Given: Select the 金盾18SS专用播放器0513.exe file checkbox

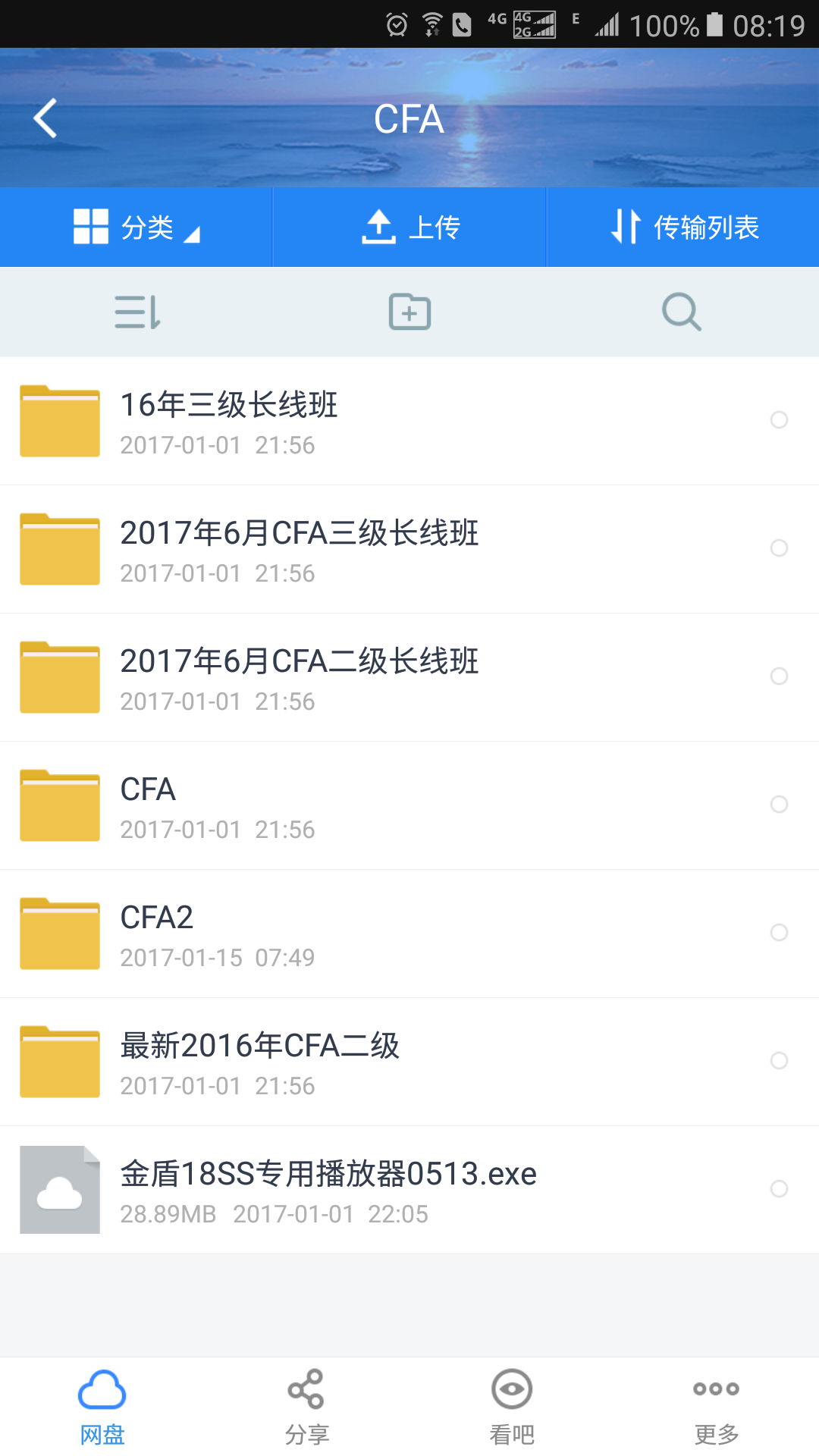Looking at the screenshot, I should (x=779, y=1189).
